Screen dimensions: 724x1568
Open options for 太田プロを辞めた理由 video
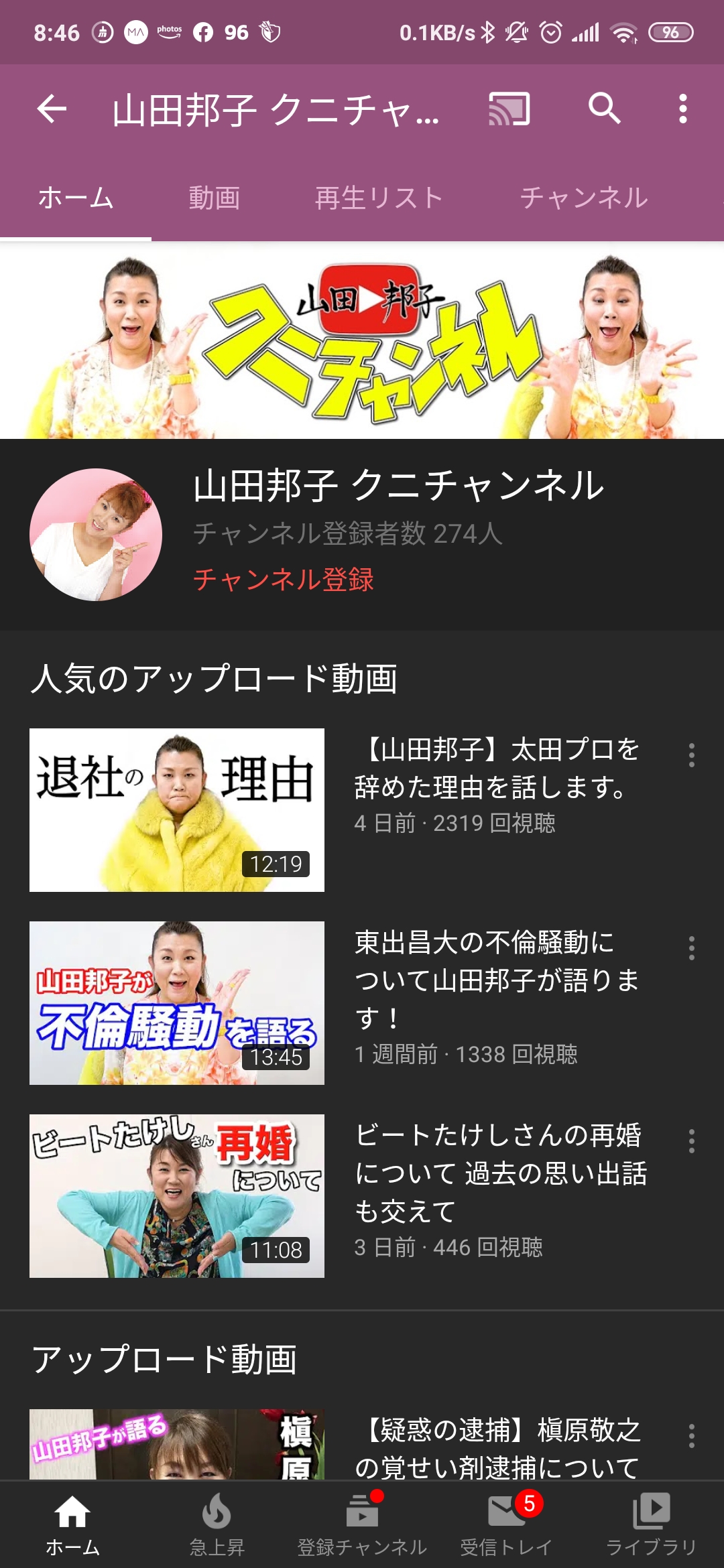click(691, 755)
